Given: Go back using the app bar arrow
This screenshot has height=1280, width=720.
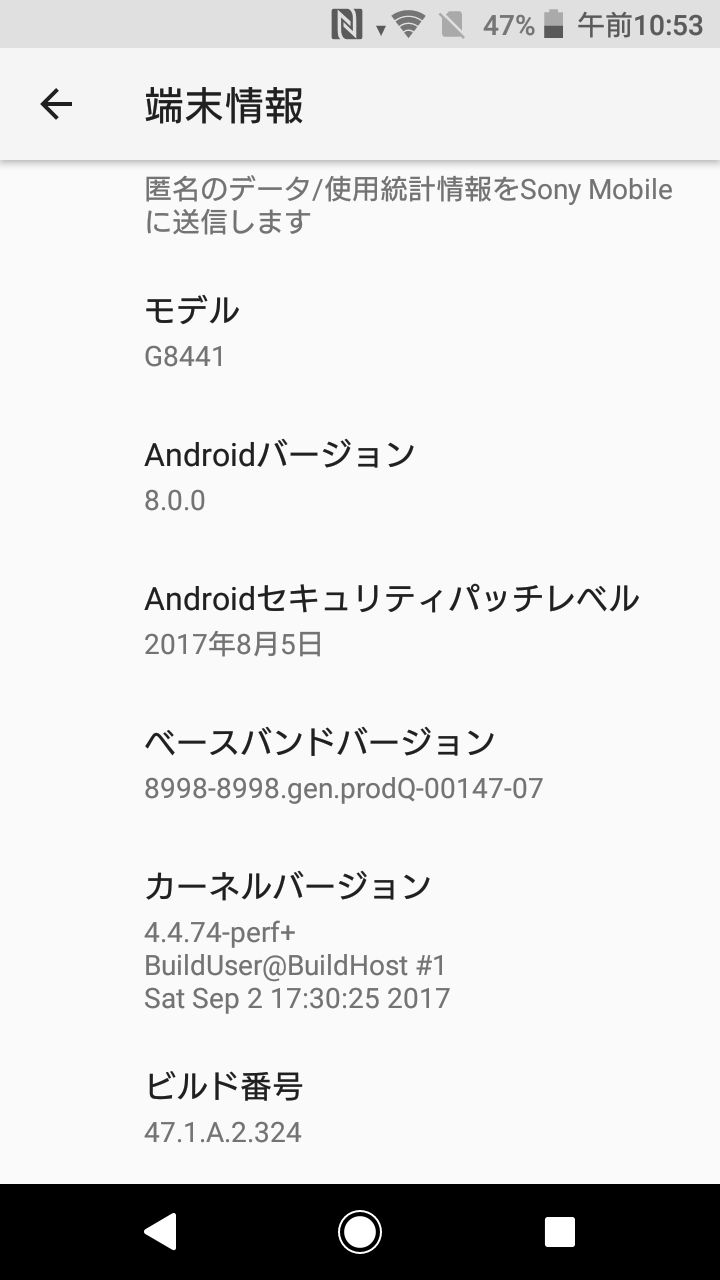Looking at the screenshot, I should [x=56, y=104].
